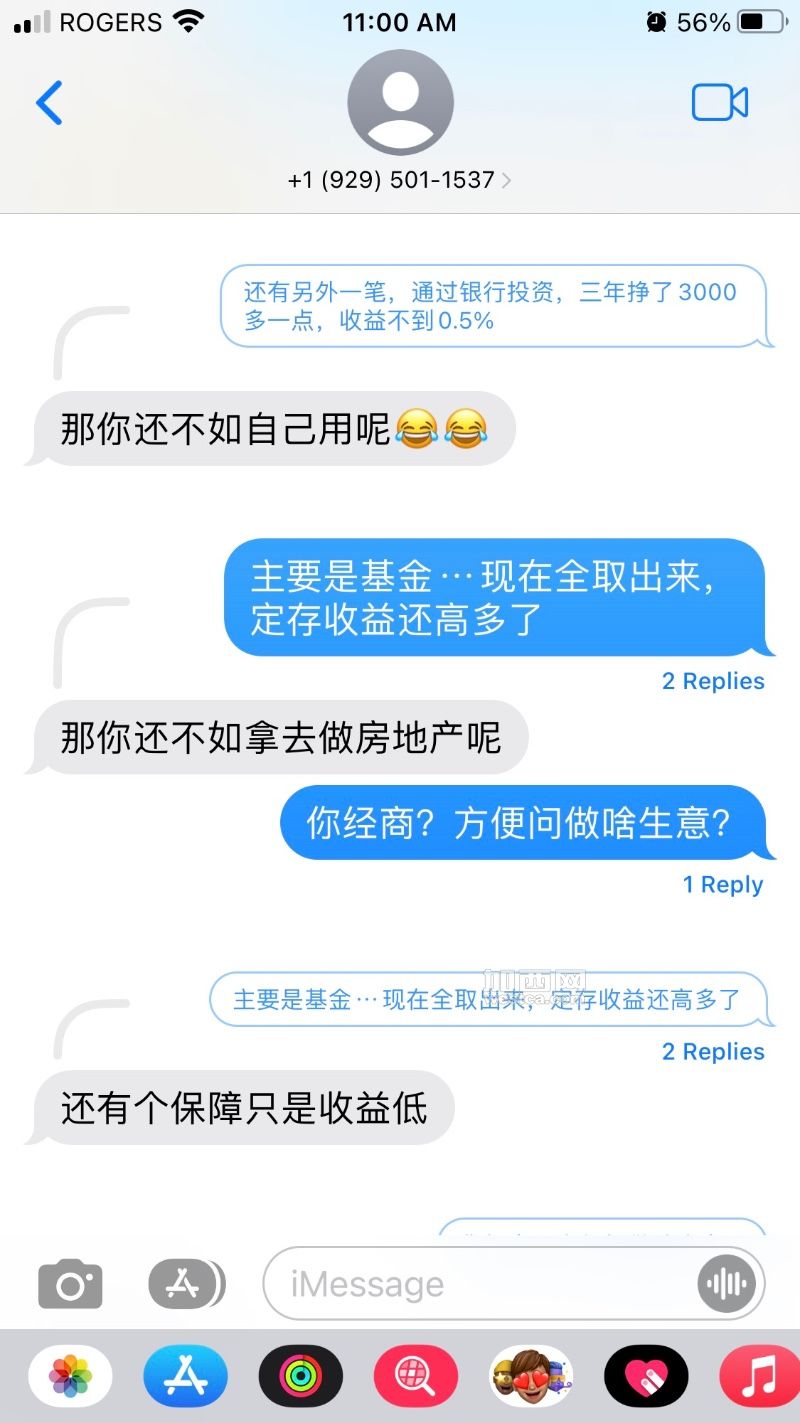Open the Fitness activity rings app
Viewport: 800px width, 1423px height.
[300, 1376]
